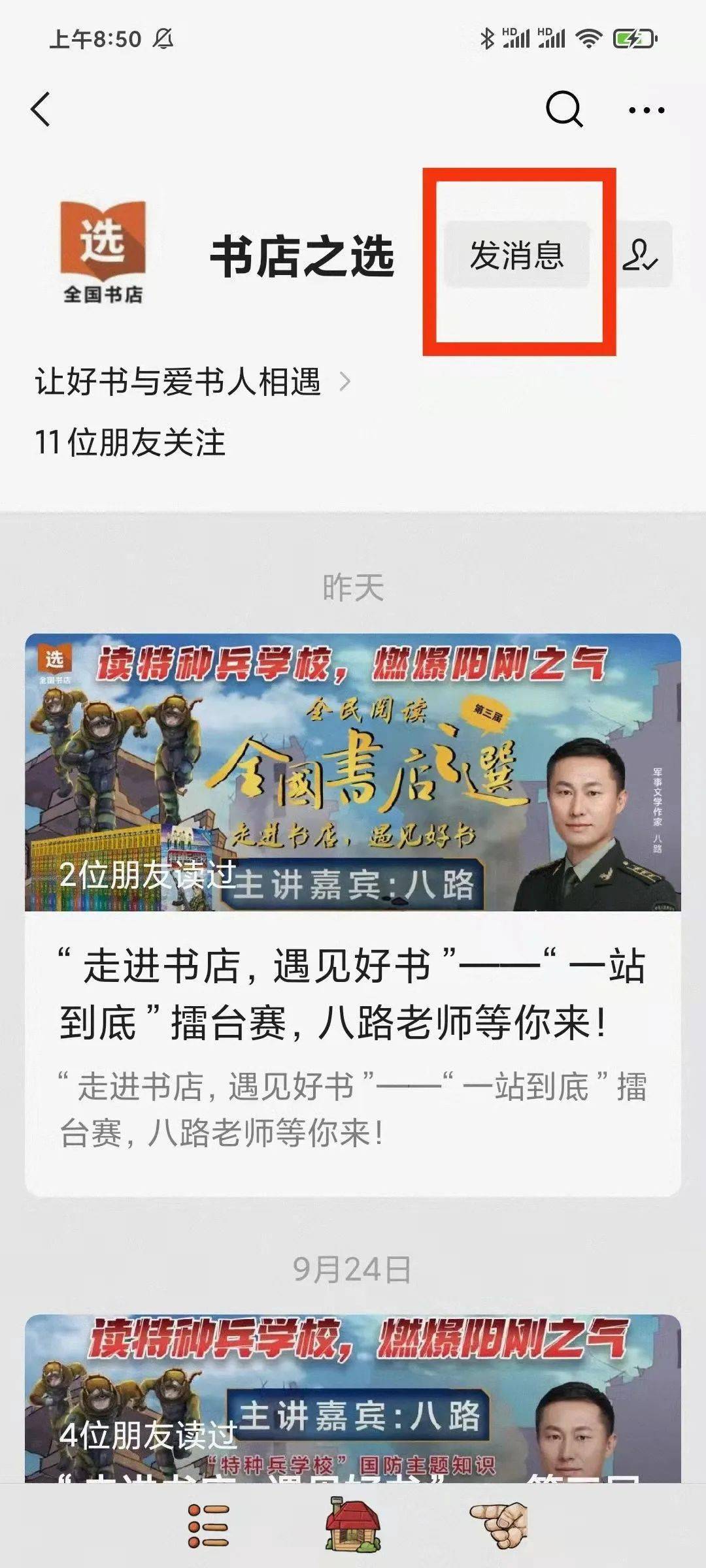Screen dimensions: 706x1568
Task: Open the list menu icon at bottom
Action: 208,1526
